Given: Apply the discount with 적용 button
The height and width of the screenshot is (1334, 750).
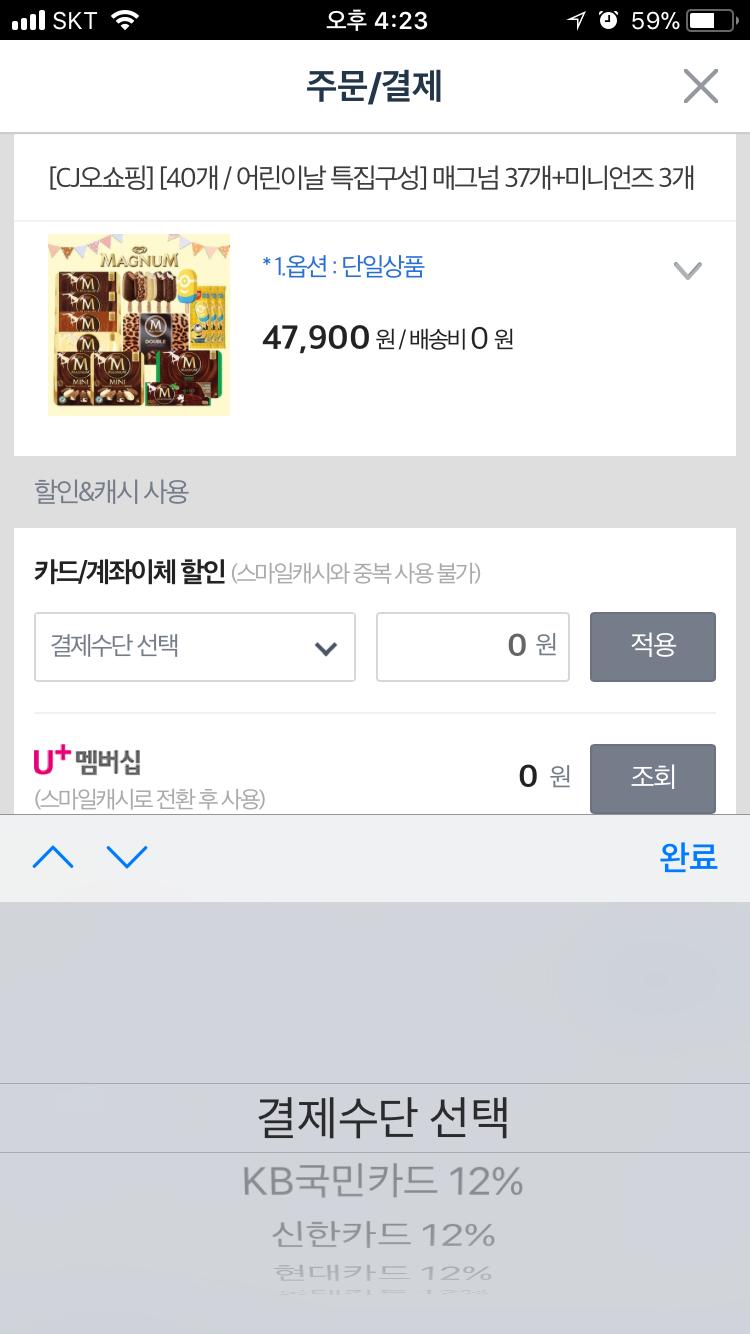Looking at the screenshot, I should (x=652, y=647).
